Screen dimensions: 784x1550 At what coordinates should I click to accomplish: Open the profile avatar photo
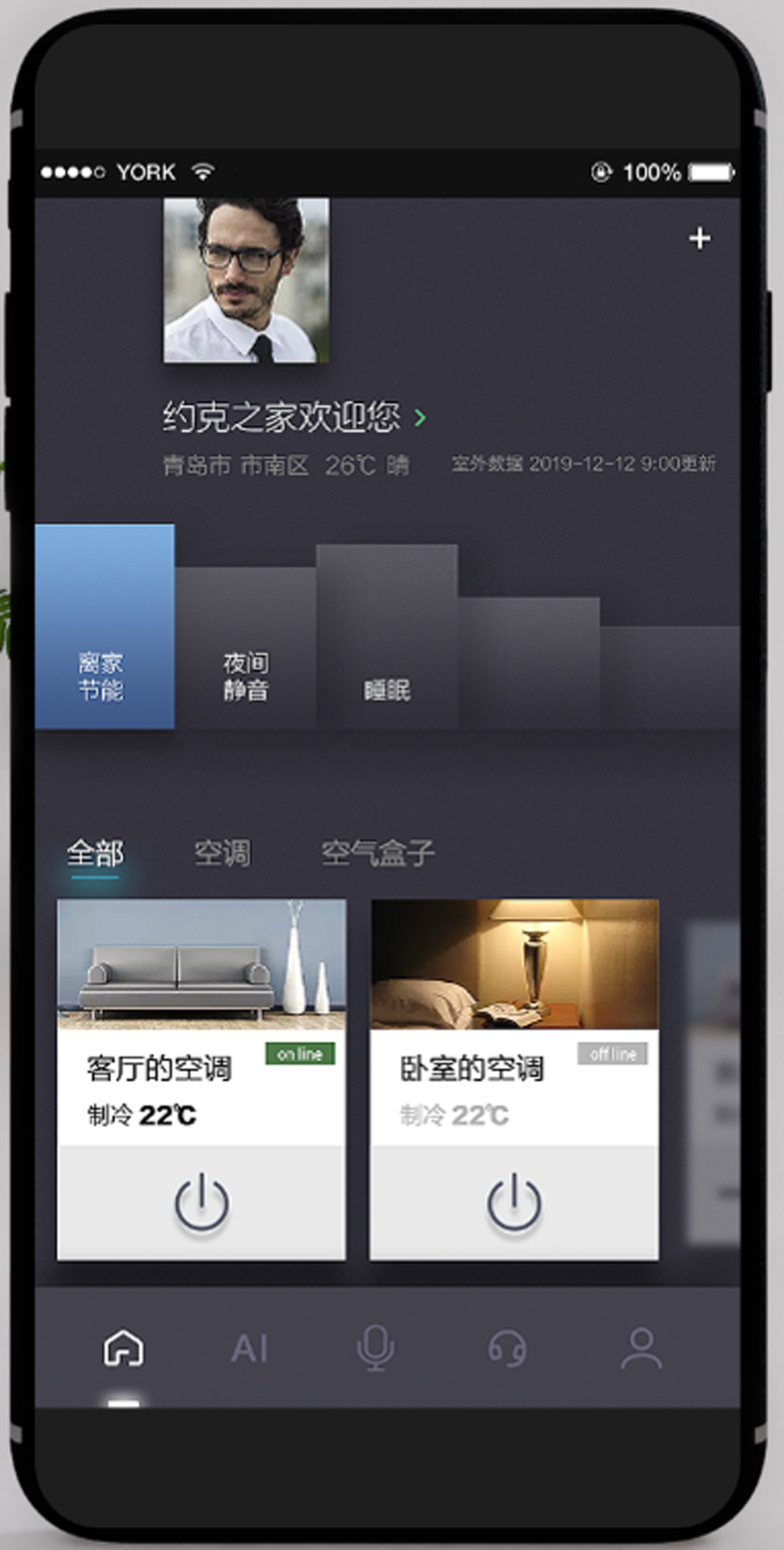246,280
